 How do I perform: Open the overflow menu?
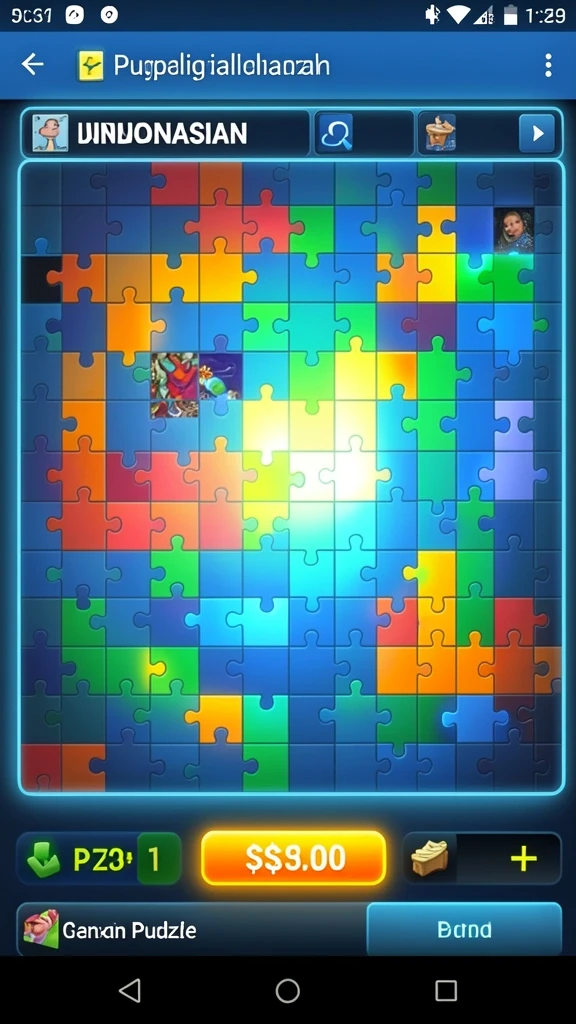point(548,65)
